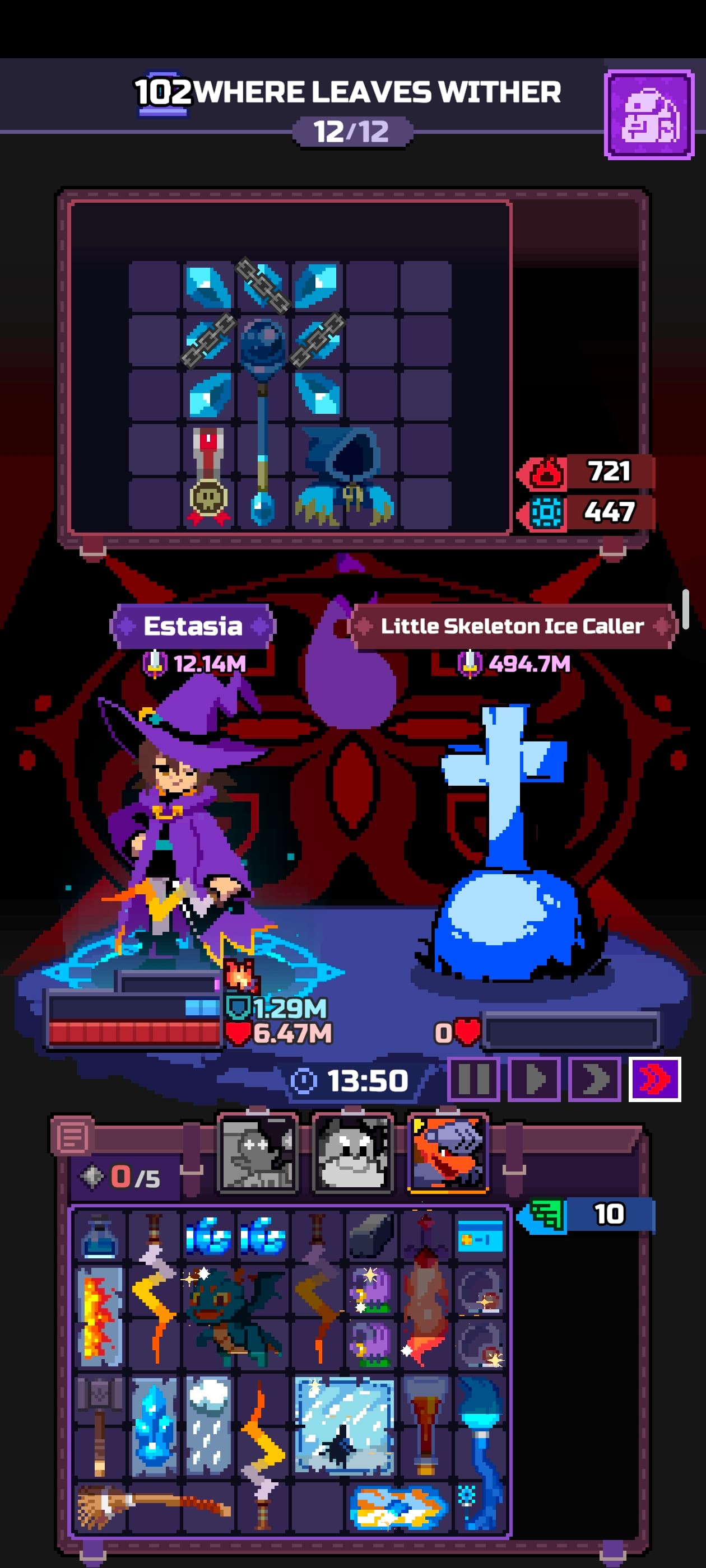Viewport: 706px width, 1568px height.
Task: Tap the rain cloud card
Action: click(208, 1425)
